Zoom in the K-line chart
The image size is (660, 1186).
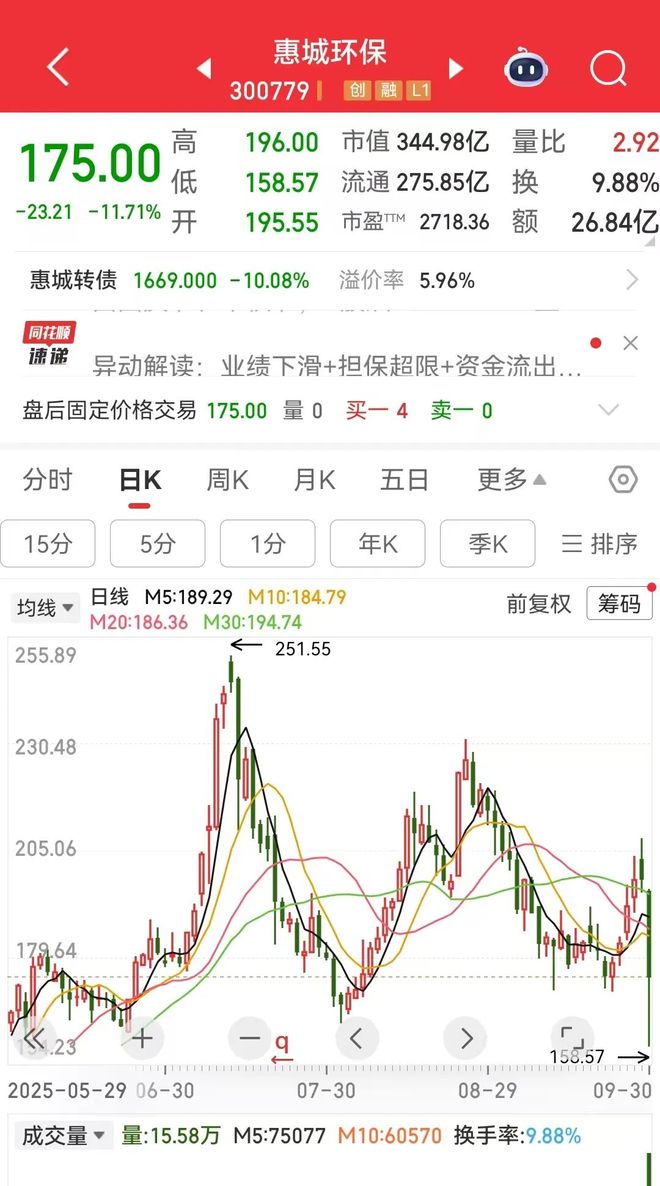(x=142, y=1038)
